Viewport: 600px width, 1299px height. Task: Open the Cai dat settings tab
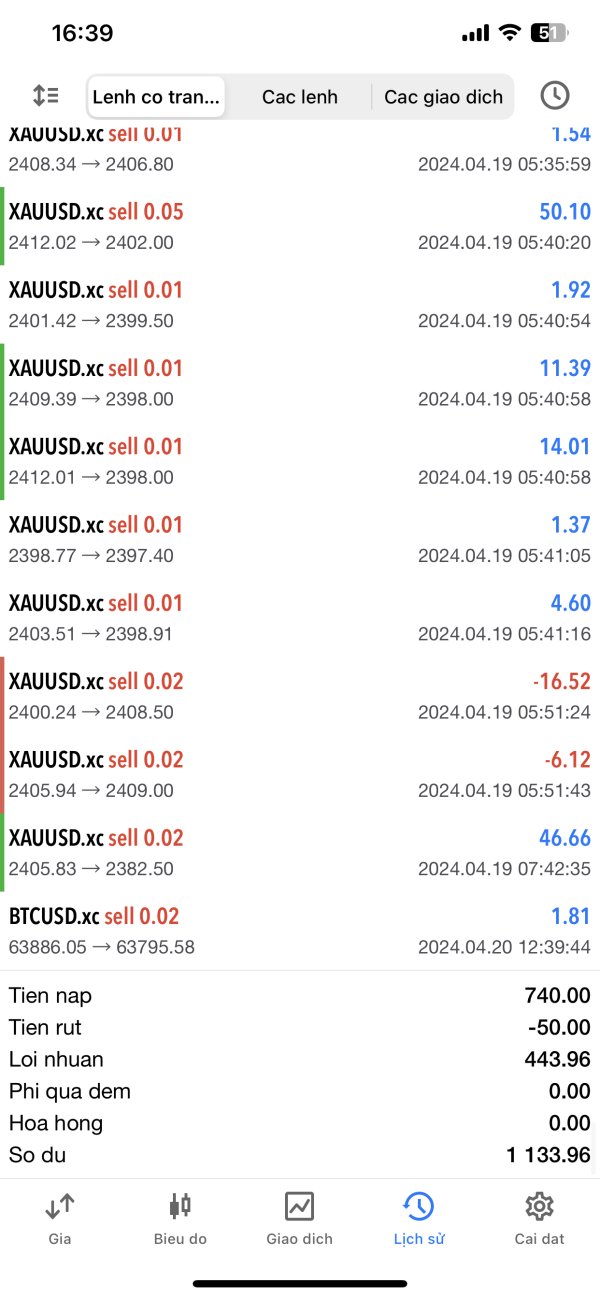pyautogui.click(x=539, y=1218)
